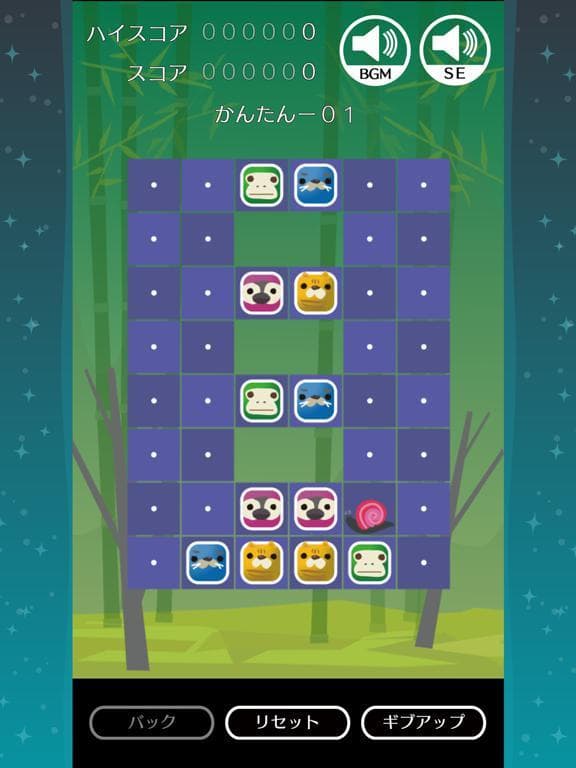Tap the green frog beside the snail
This screenshot has width=576, height=768.
(370, 562)
